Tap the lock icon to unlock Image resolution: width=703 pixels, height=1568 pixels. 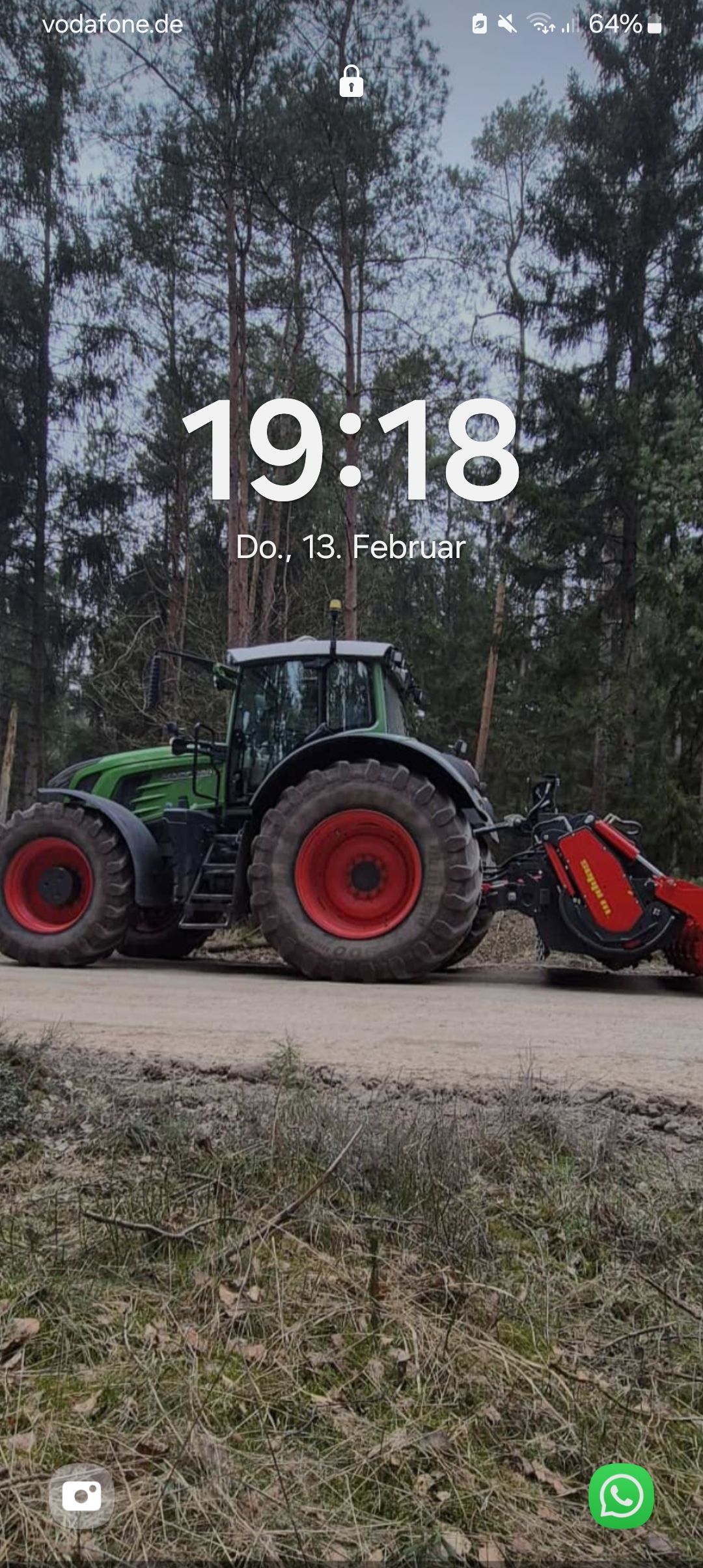351,81
